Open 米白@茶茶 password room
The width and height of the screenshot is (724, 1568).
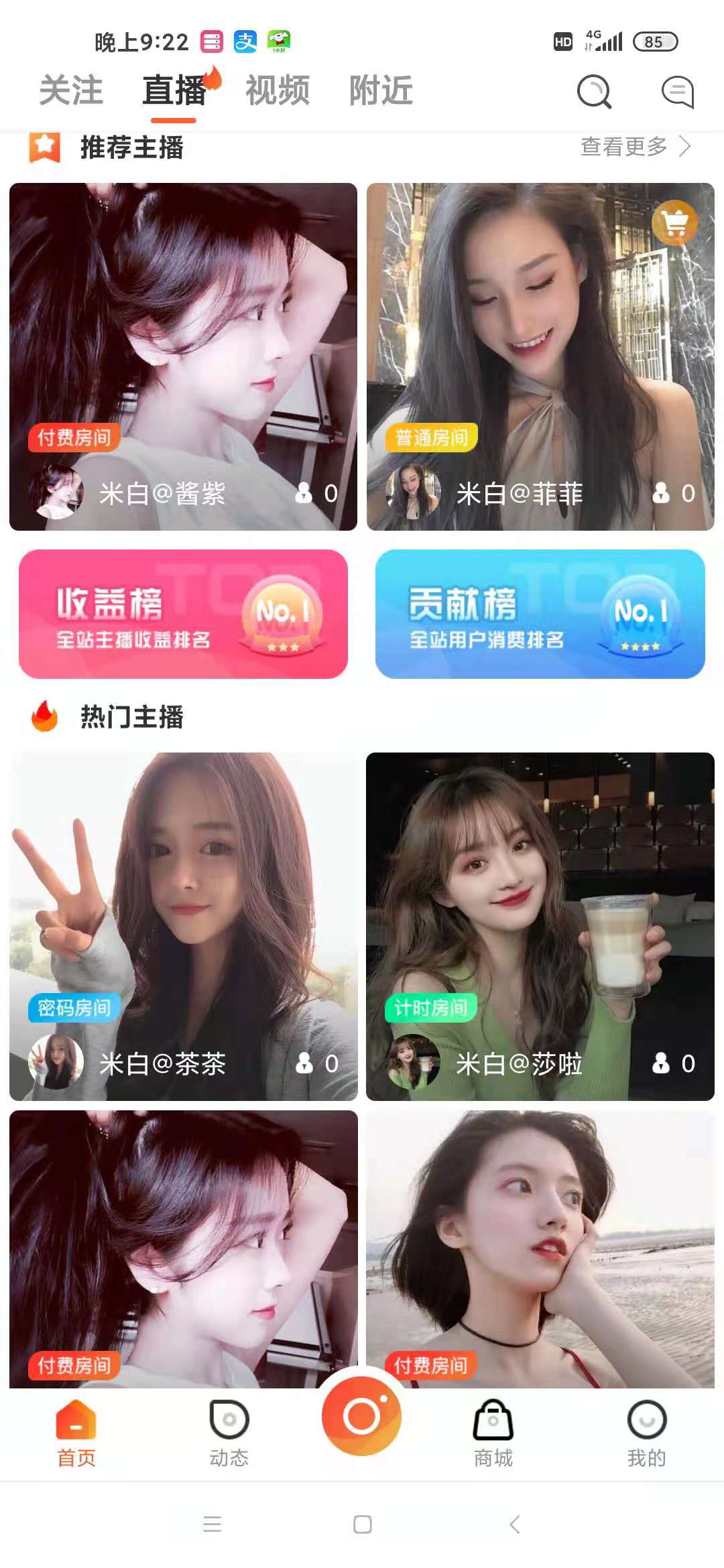[183, 925]
